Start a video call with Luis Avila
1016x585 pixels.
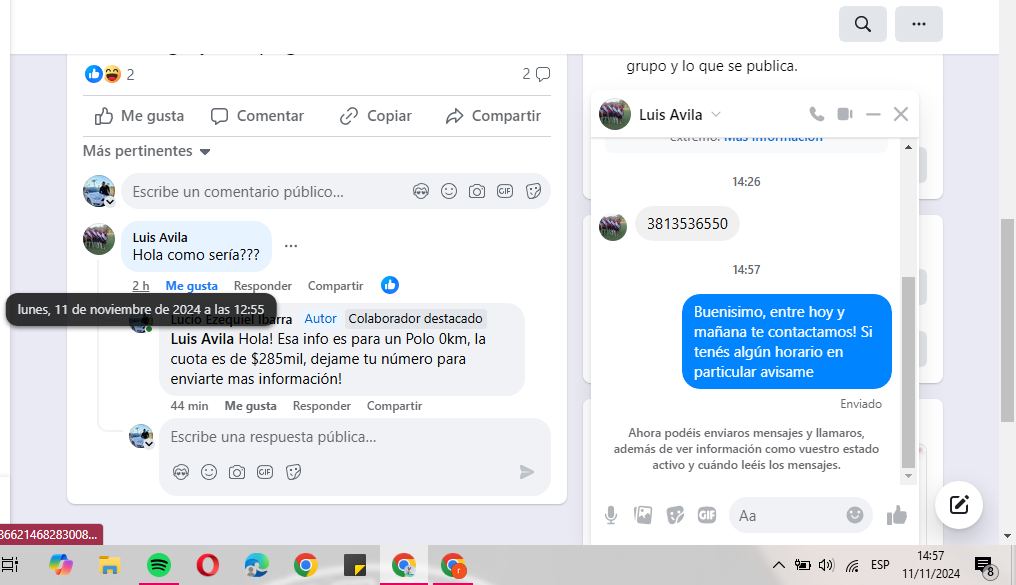(845, 114)
